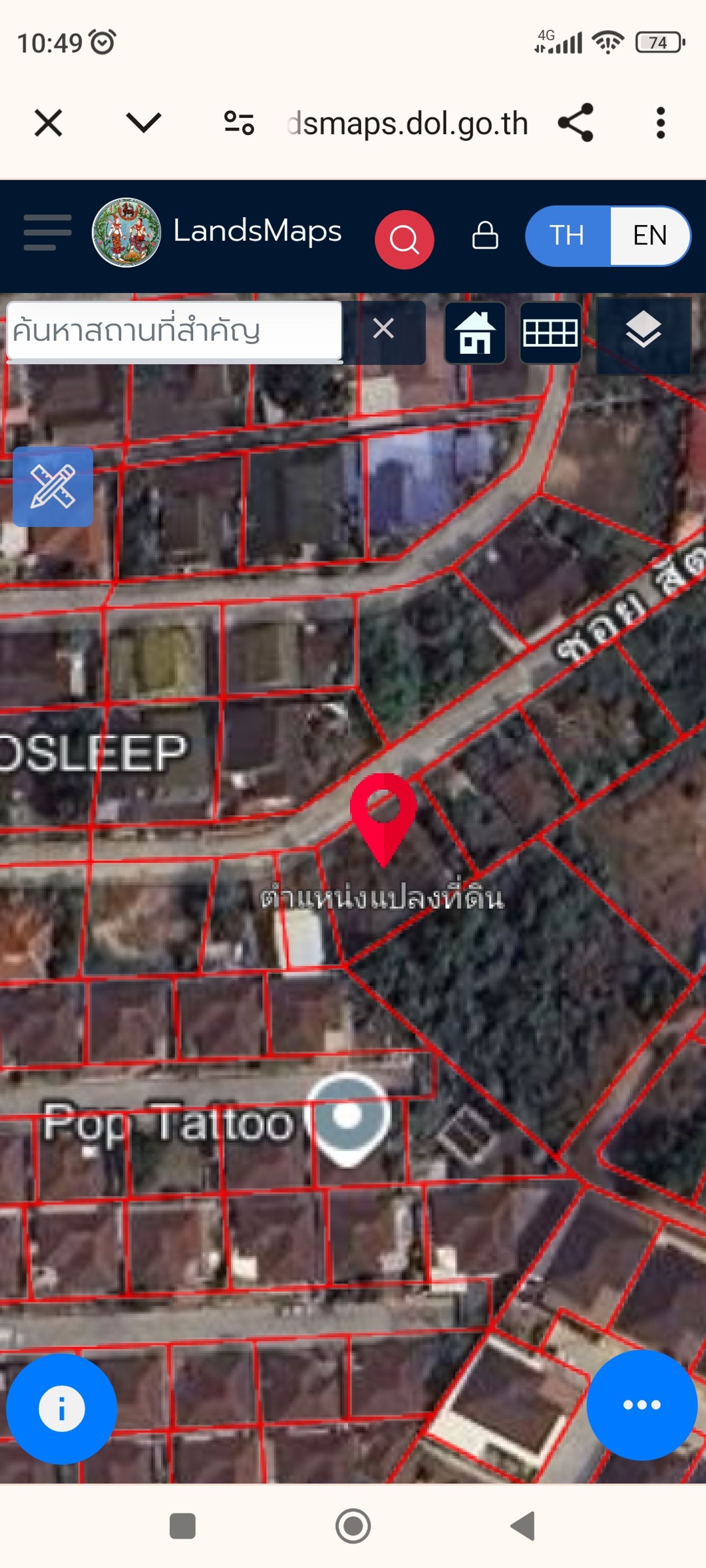Open the blue info button

(62, 1409)
